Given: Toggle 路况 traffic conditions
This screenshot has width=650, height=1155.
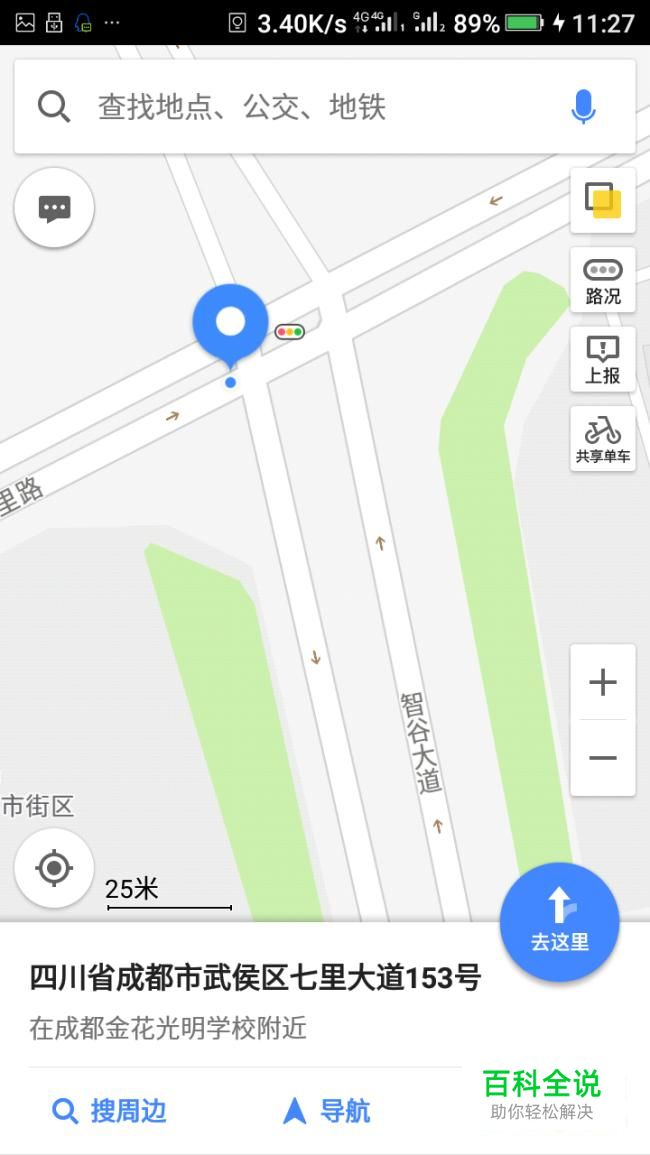Looking at the screenshot, I should [603, 280].
